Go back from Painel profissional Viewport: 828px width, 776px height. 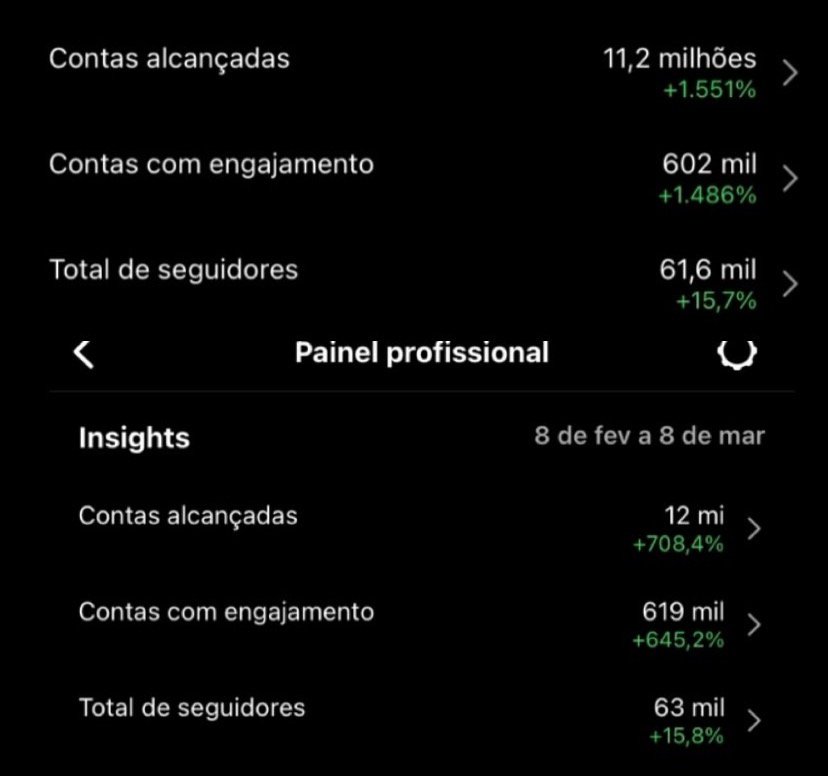pos(85,353)
